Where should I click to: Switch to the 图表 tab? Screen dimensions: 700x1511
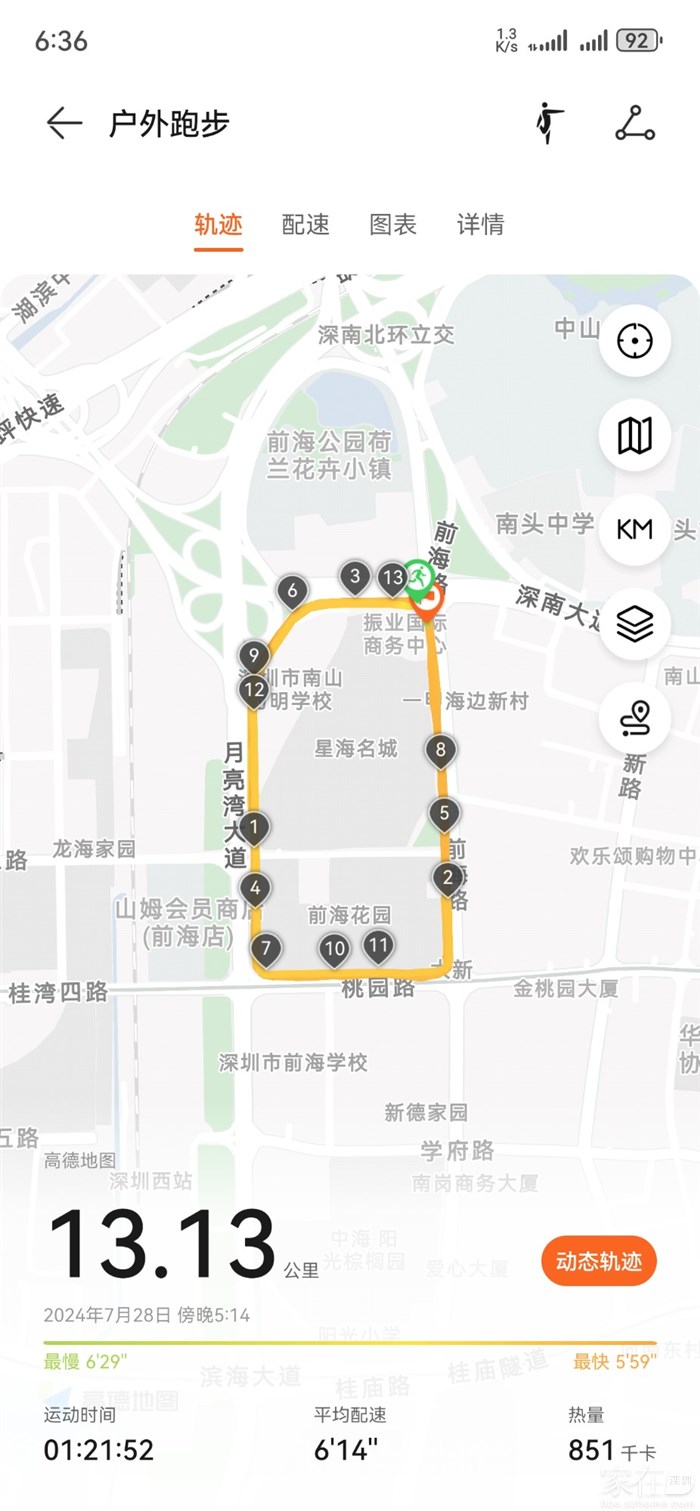393,224
